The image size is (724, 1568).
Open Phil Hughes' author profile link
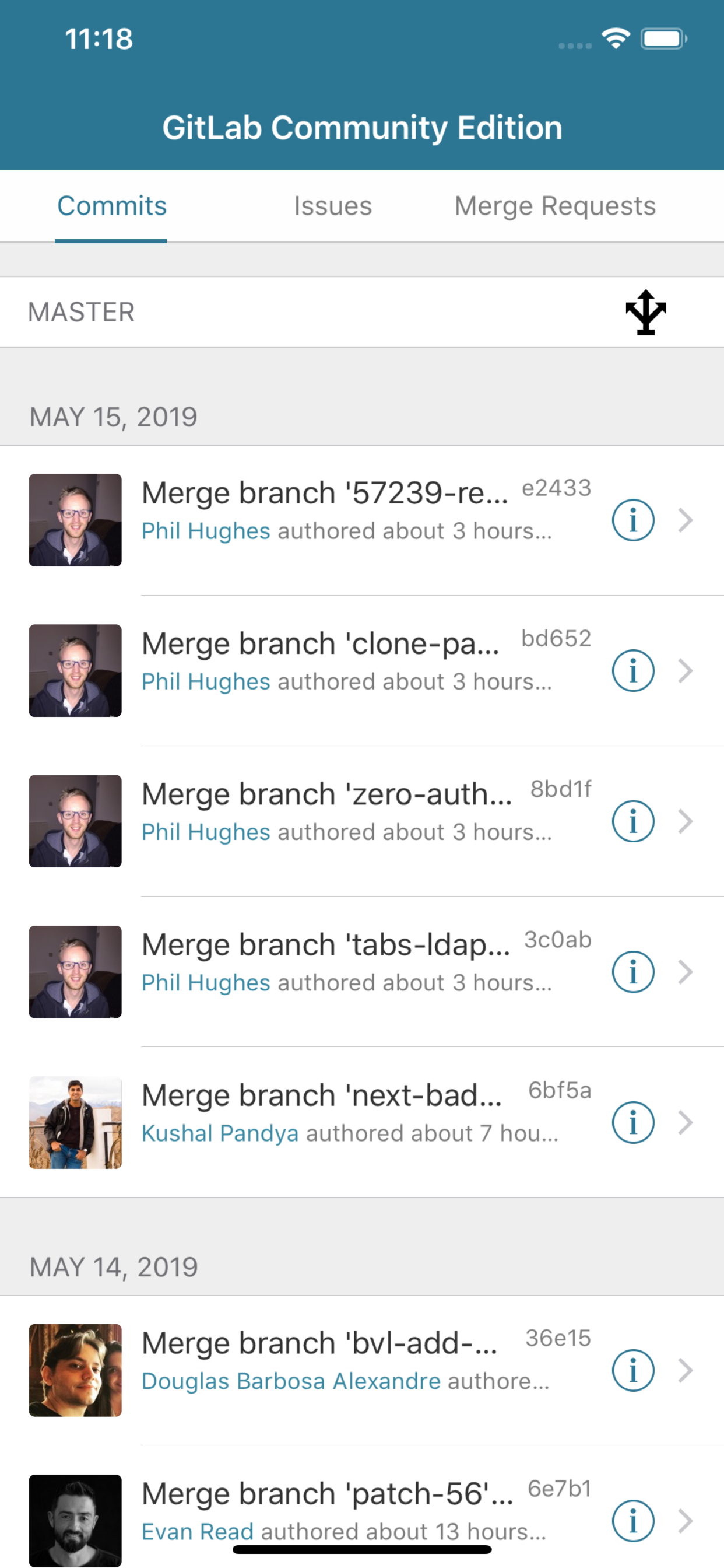coord(205,530)
